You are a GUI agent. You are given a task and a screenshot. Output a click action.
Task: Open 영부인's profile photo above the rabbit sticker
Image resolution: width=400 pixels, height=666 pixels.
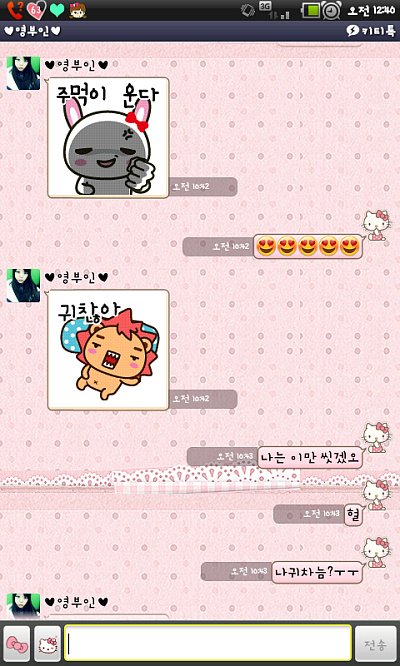pyautogui.click(x=23, y=73)
